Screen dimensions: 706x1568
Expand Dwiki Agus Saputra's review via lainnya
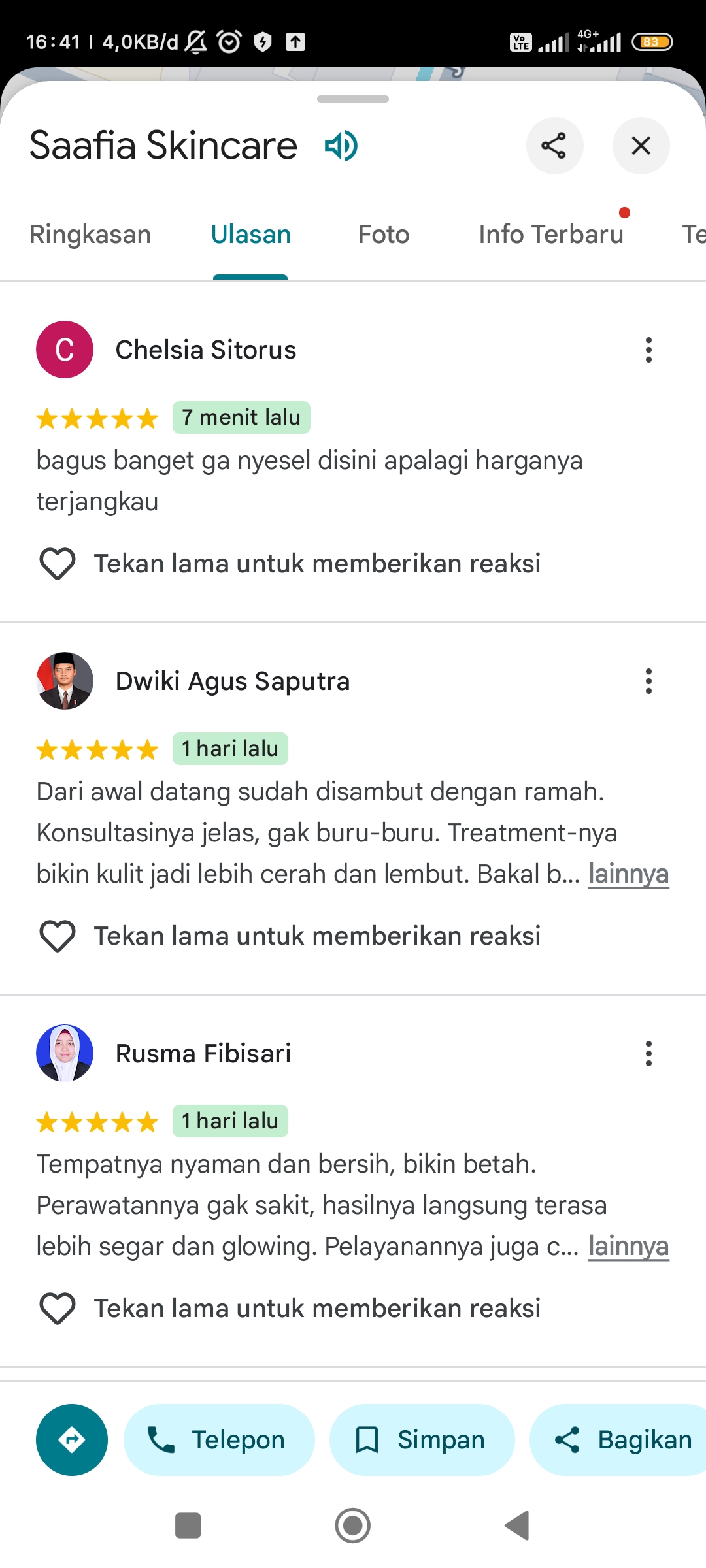pos(628,874)
